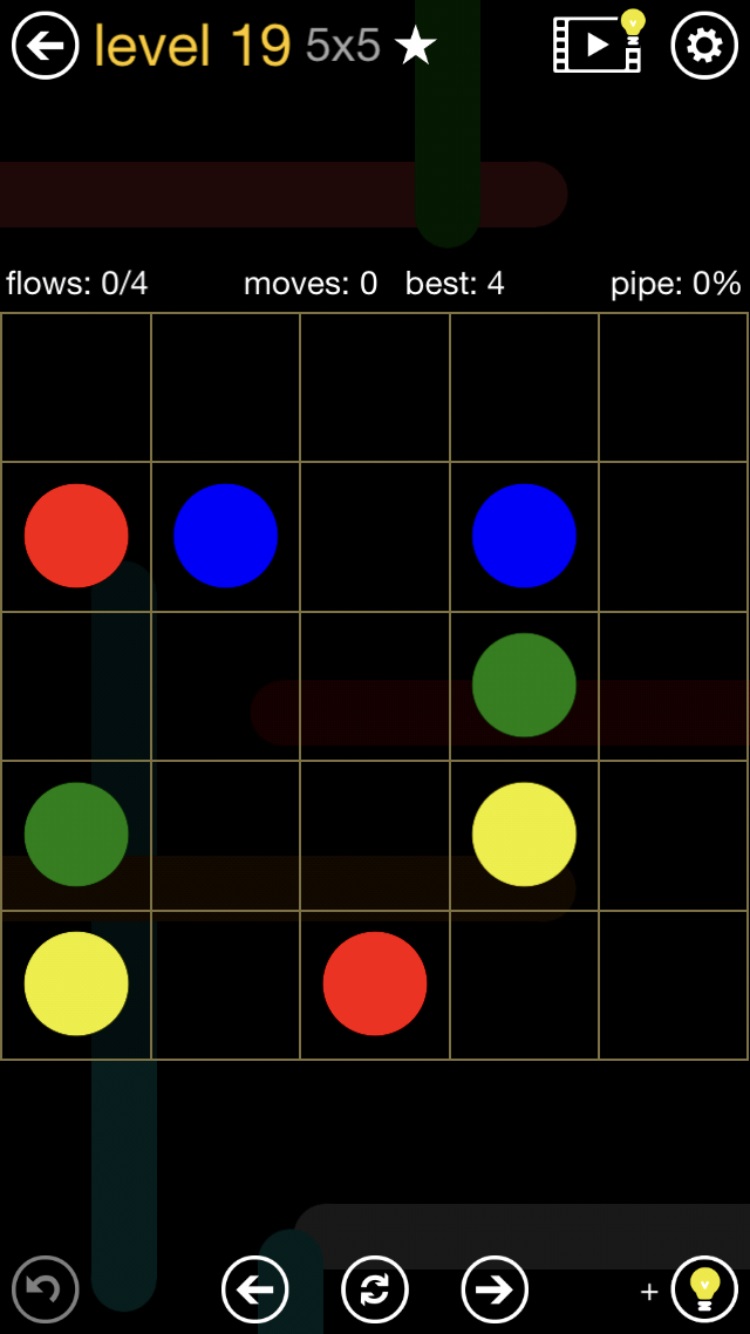This screenshot has height=1334, width=750.
Task: Use a hint lightbulb
Action: 704,1289
